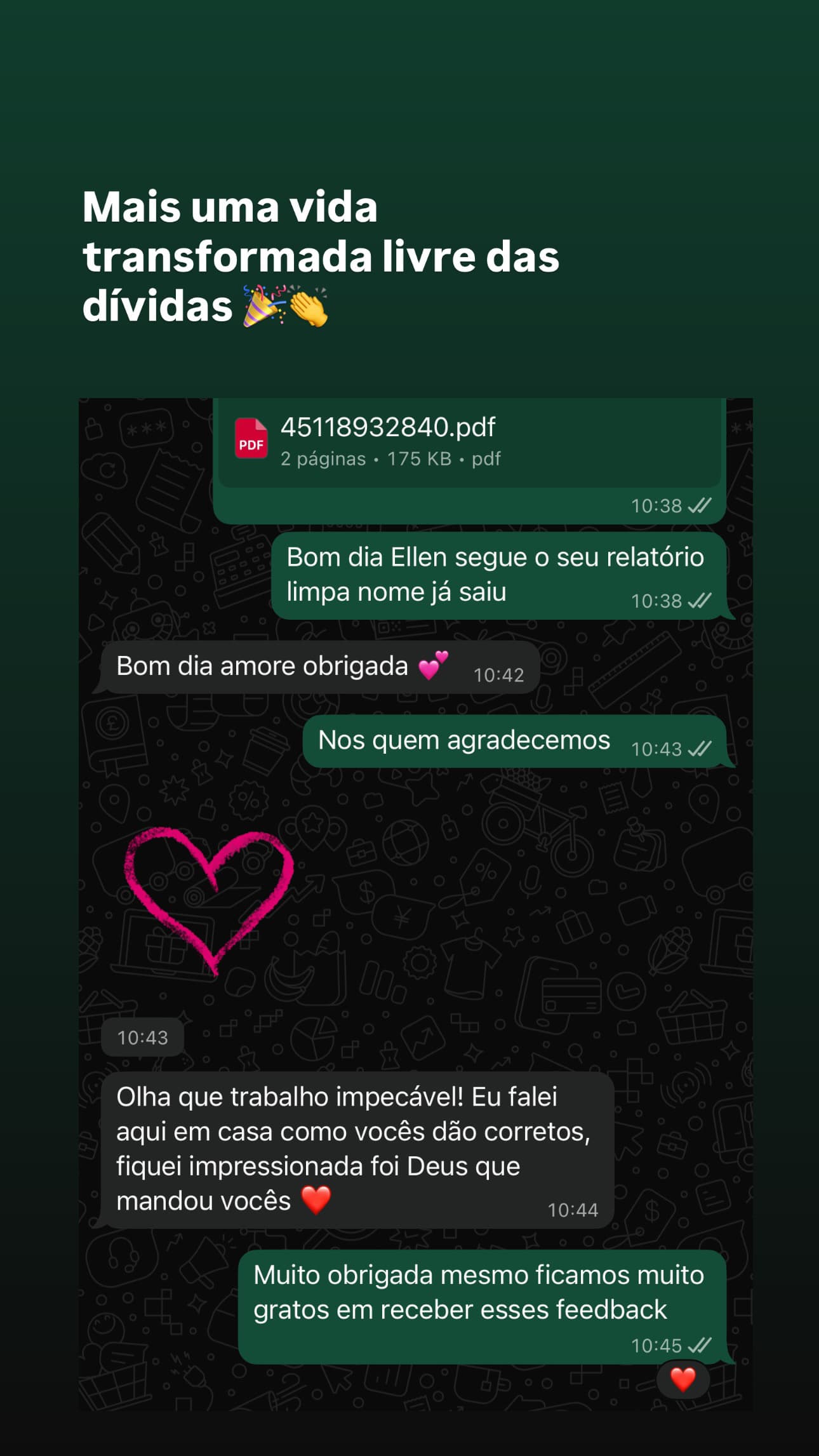
Task: Select the red heart emoji after 'mandou vocês'
Action: pyautogui.click(x=317, y=1199)
